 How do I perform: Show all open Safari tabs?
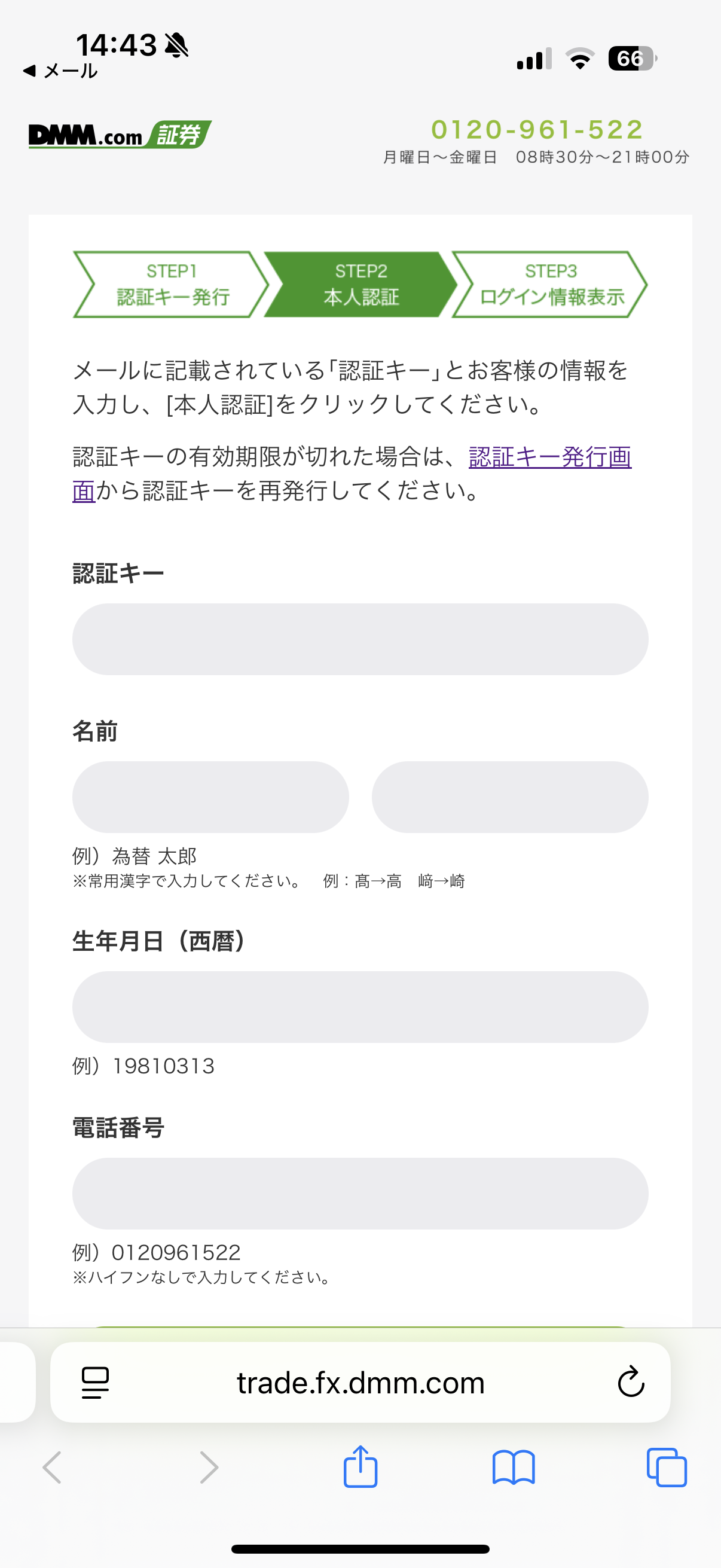tap(666, 1468)
